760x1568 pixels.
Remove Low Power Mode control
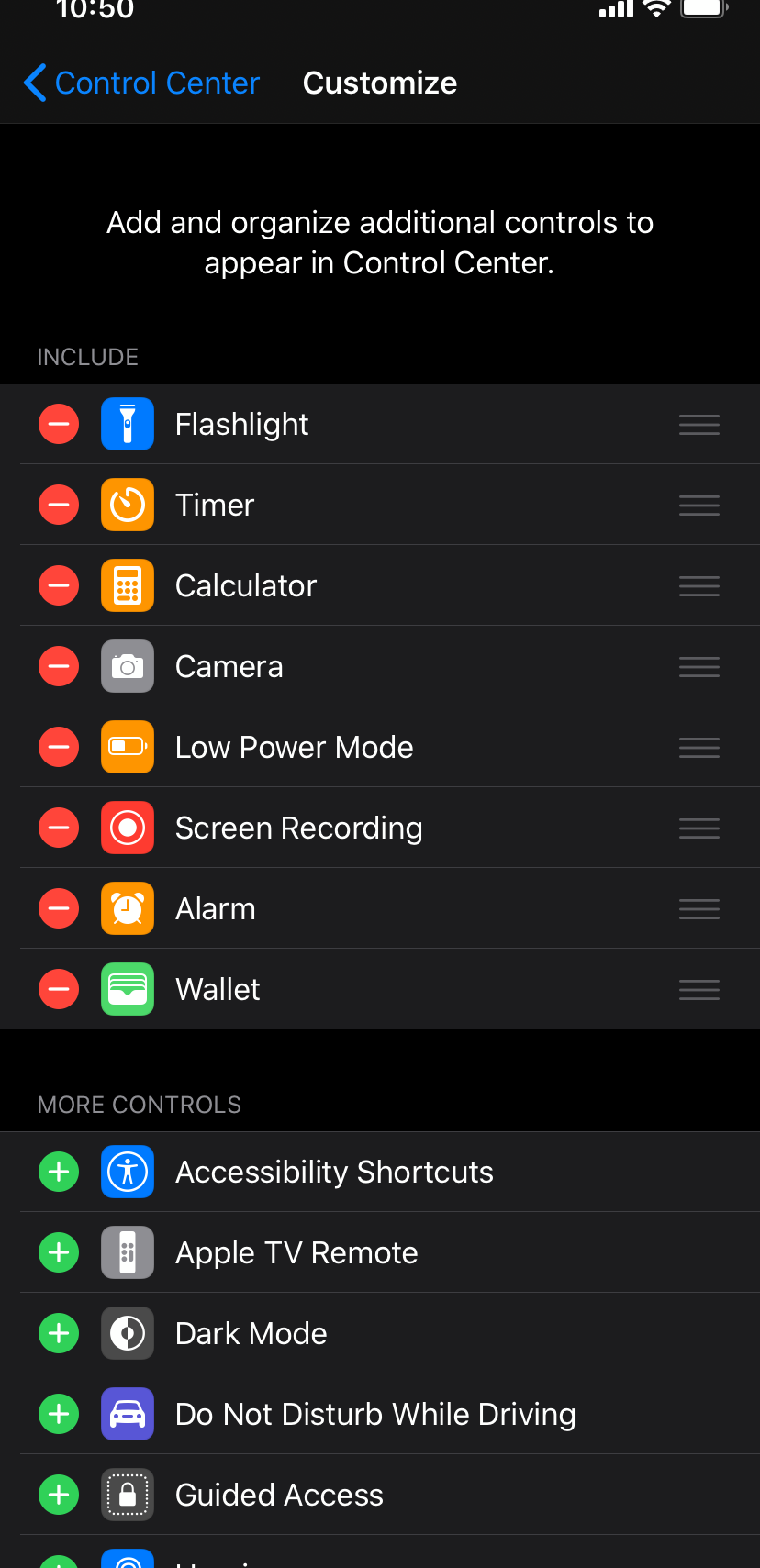[x=59, y=747]
